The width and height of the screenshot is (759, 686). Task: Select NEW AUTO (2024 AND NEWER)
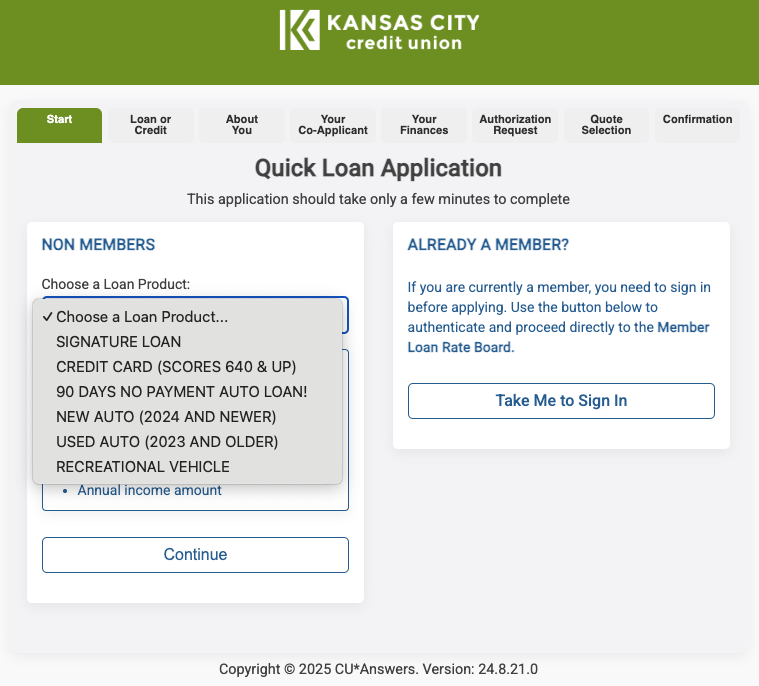coord(166,417)
